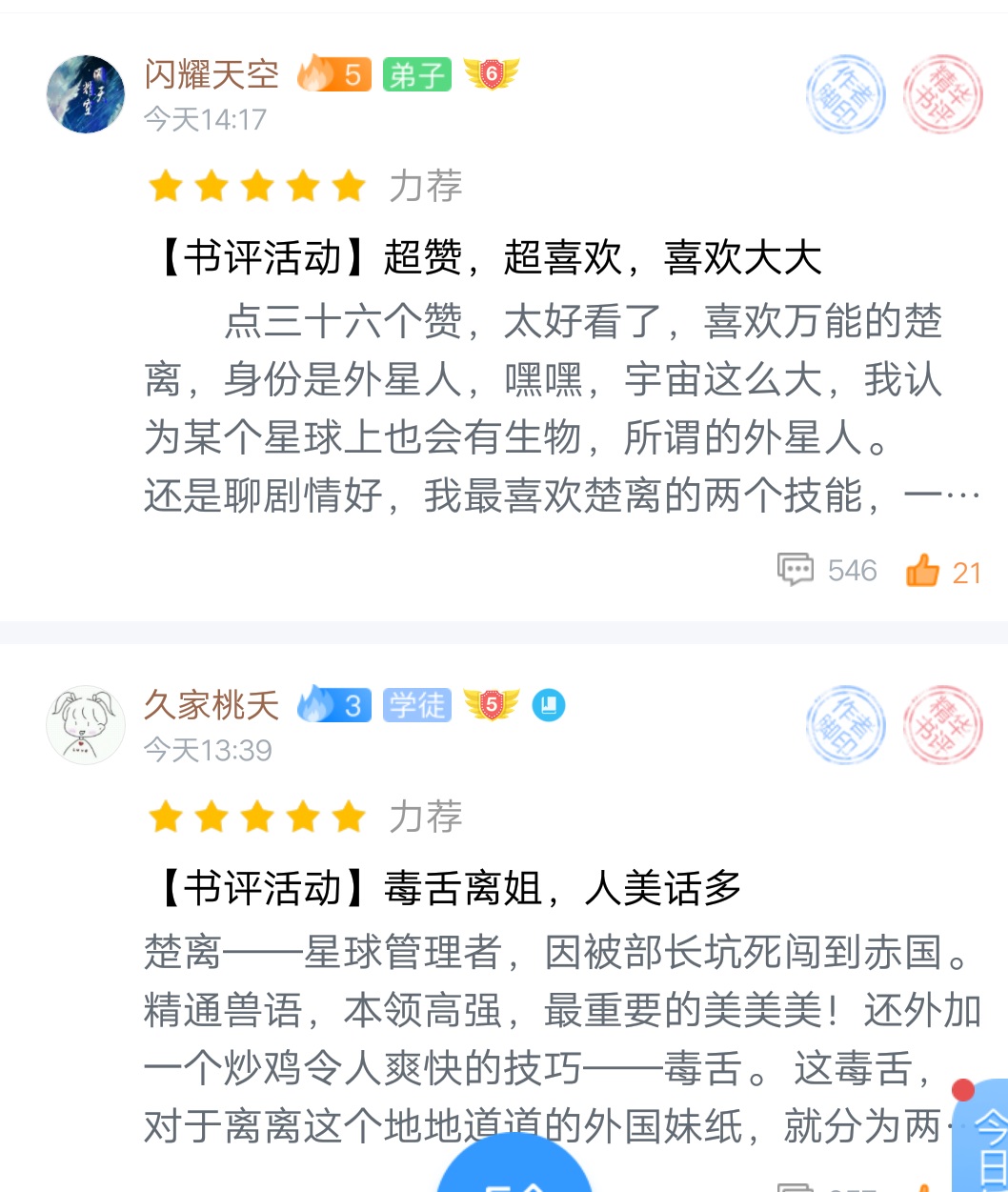Open 久家桃夭's profile avatar
This screenshot has height=1192, width=1008.
click(86, 724)
